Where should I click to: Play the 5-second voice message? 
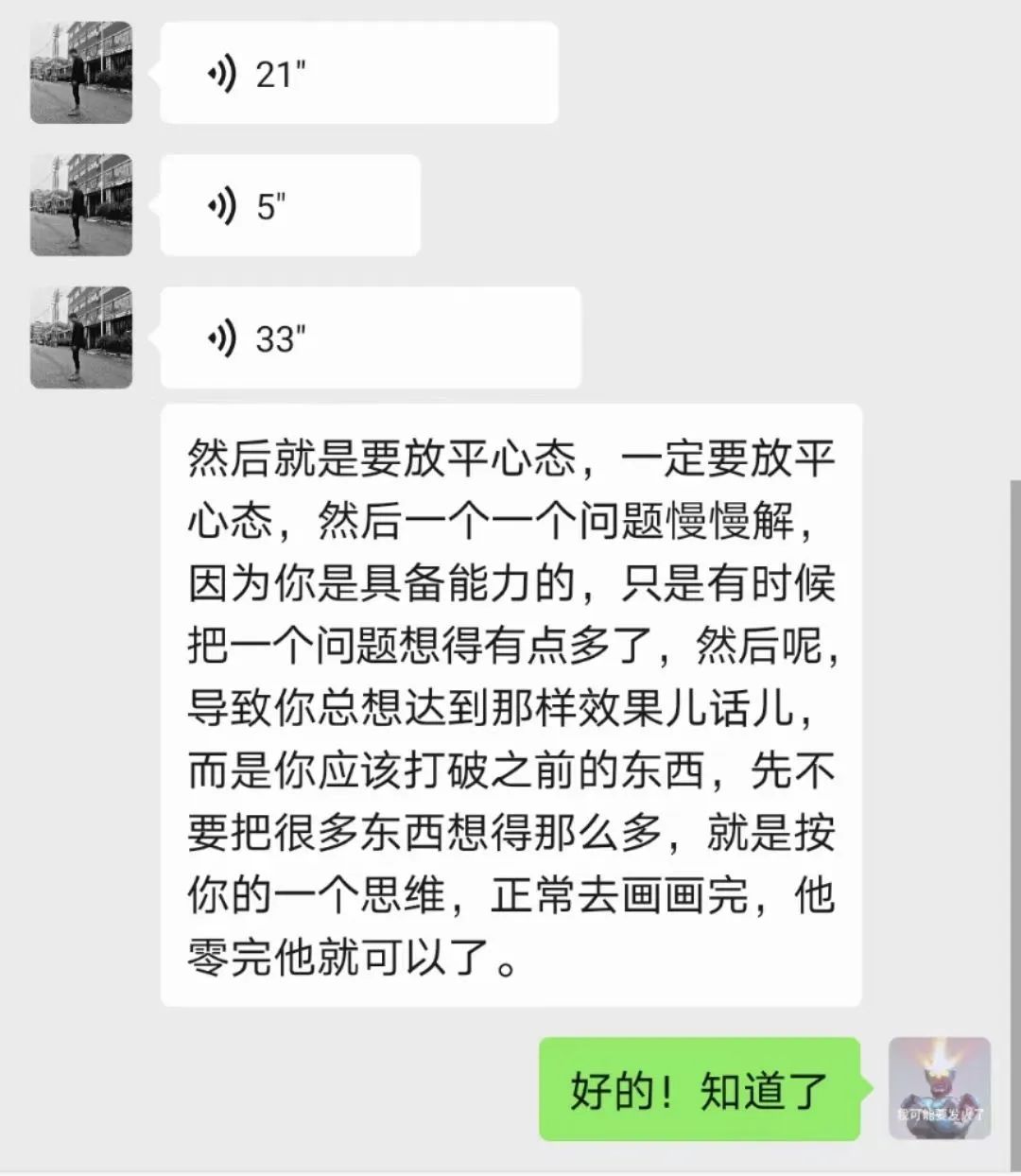click(290, 206)
